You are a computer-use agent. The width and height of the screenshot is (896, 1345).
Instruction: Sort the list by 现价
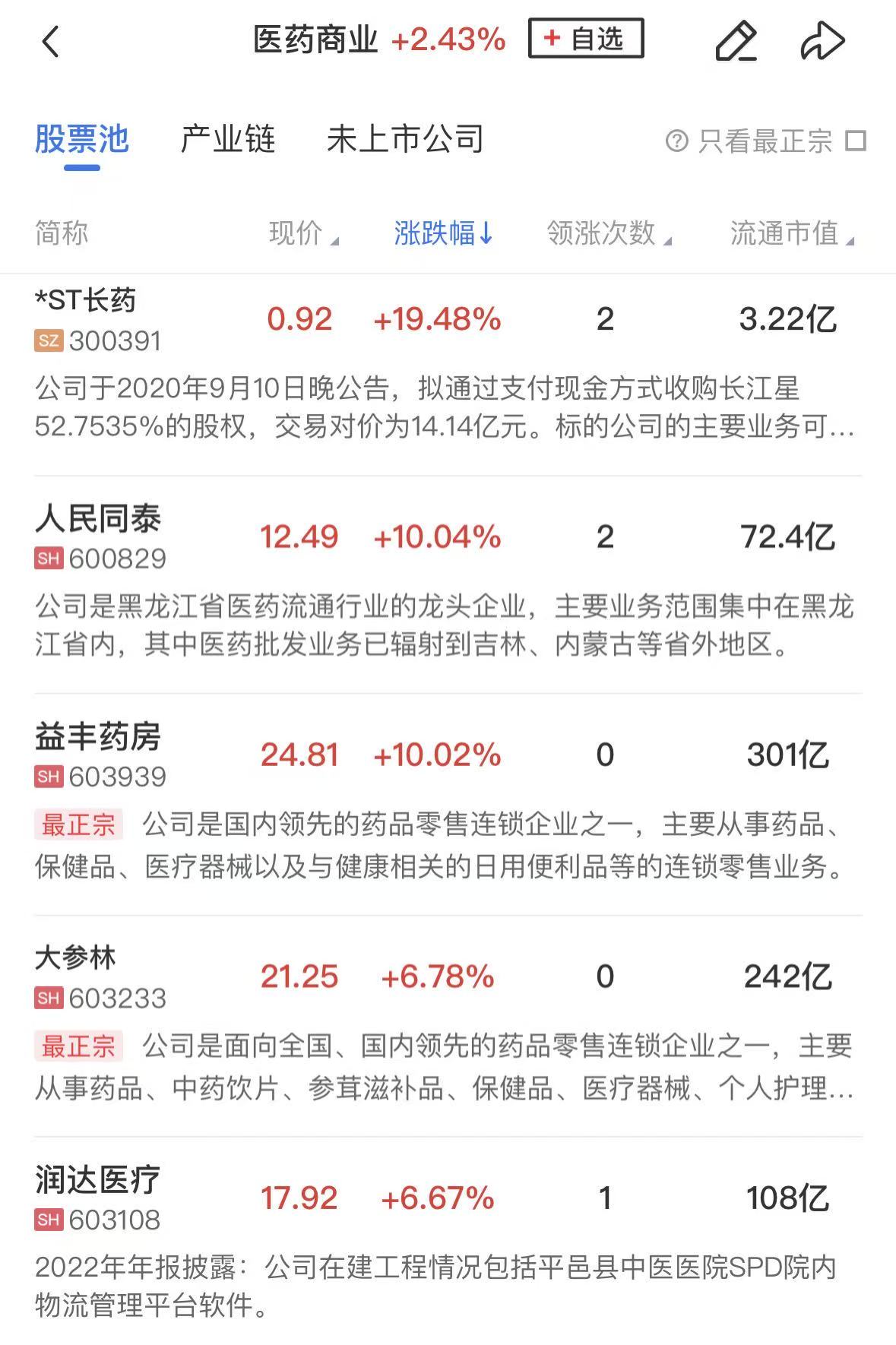(302, 233)
